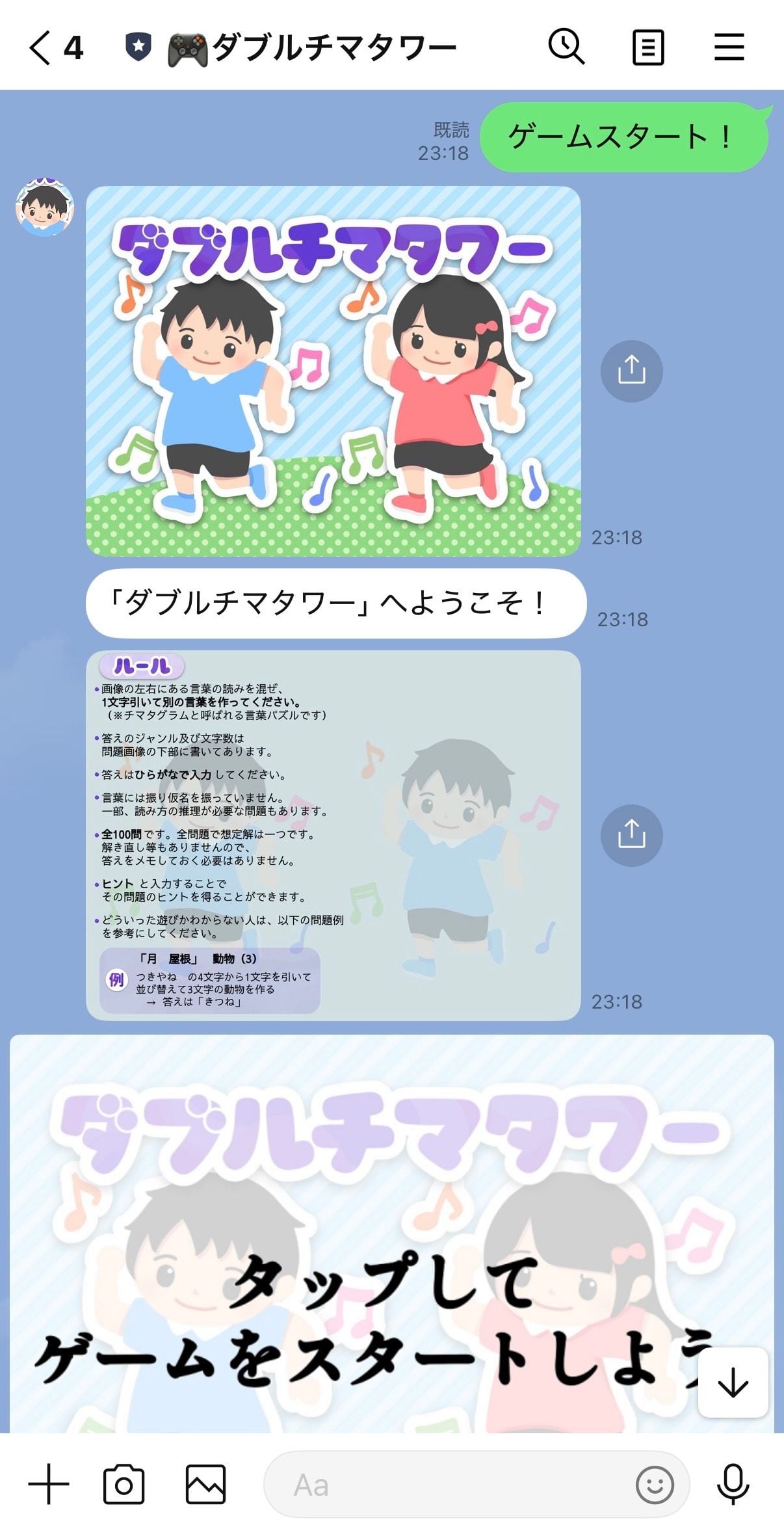Open the emoji and sticker picker
Image resolution: width=784 pixels, height=1536 pixels.
(x=654, y=1485)
